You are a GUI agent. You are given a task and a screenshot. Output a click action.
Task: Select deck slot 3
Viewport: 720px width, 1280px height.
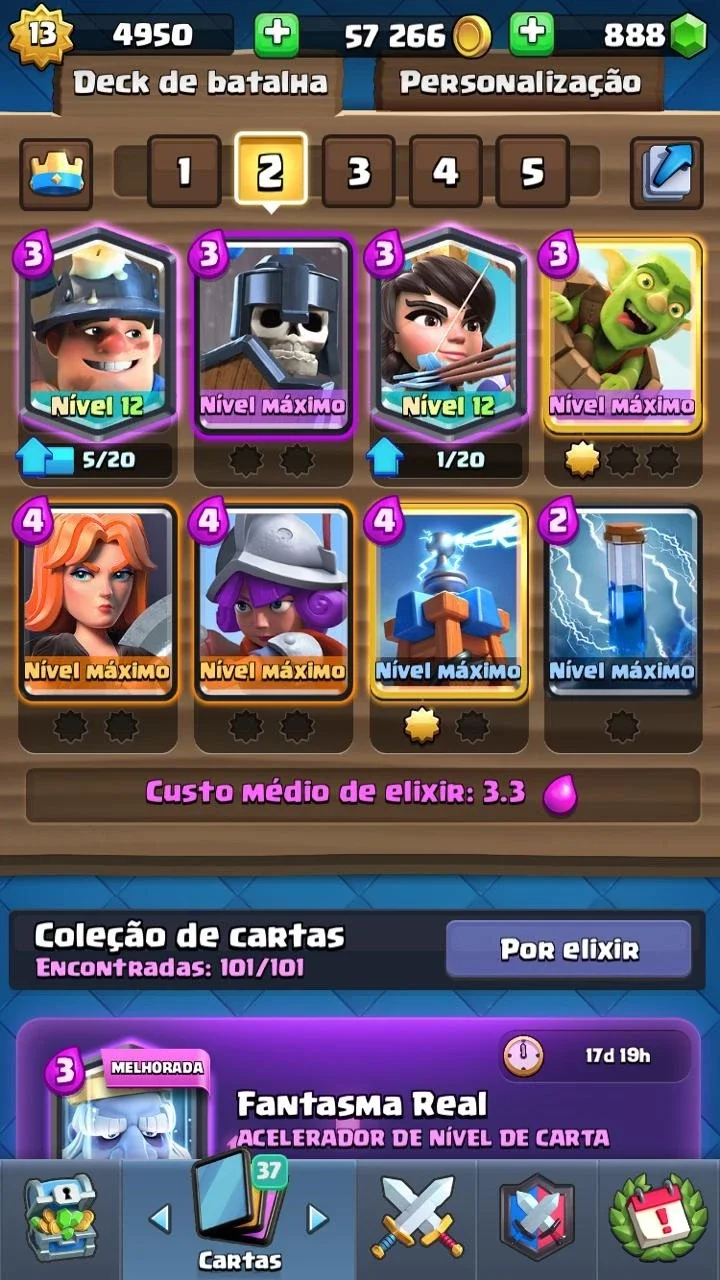click(358, 171)
